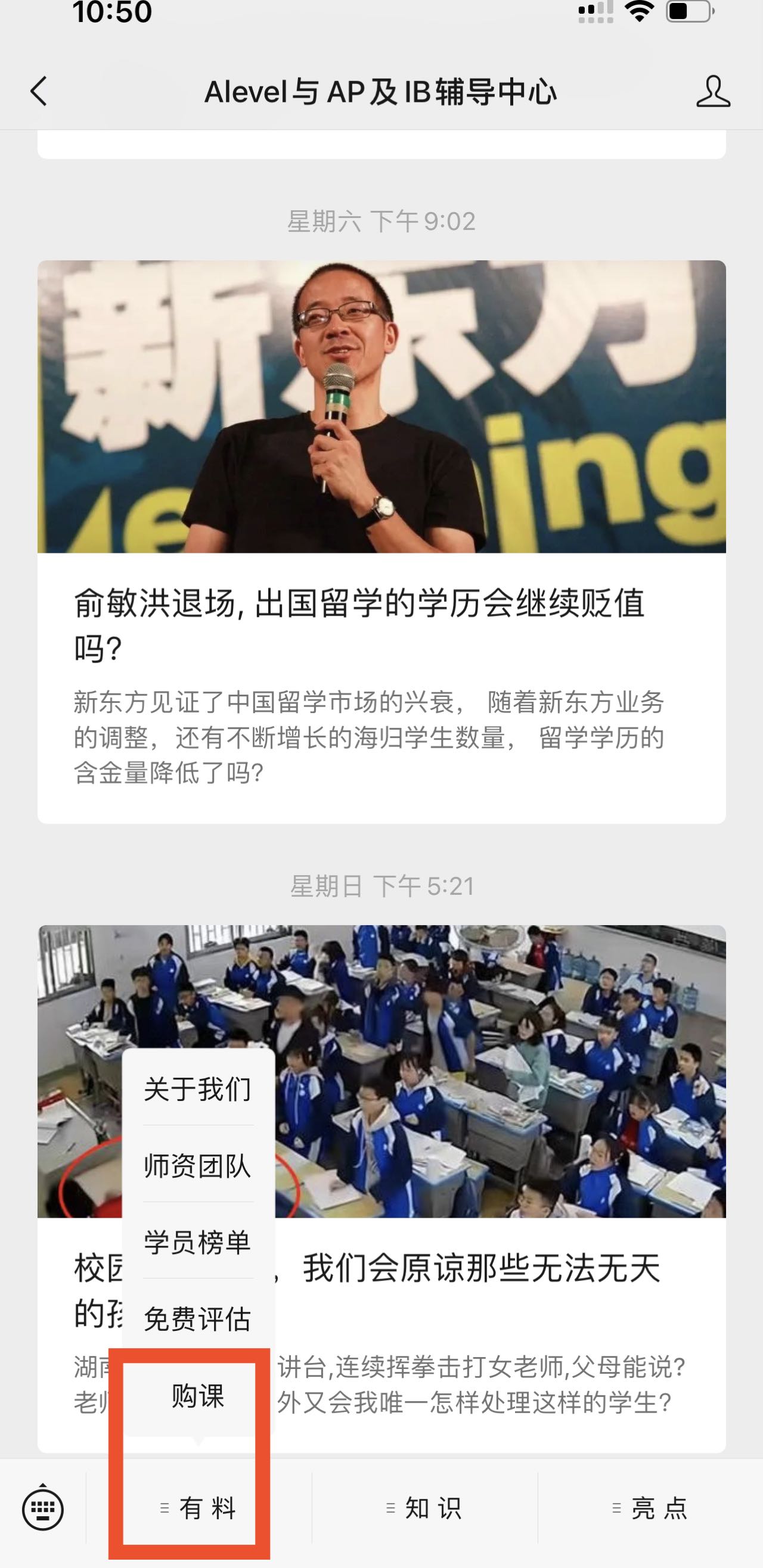Switch to keyboard input mode
Image resolution: width=763 pixels, height=1568 pixels.
click(x=43, y=1508)
